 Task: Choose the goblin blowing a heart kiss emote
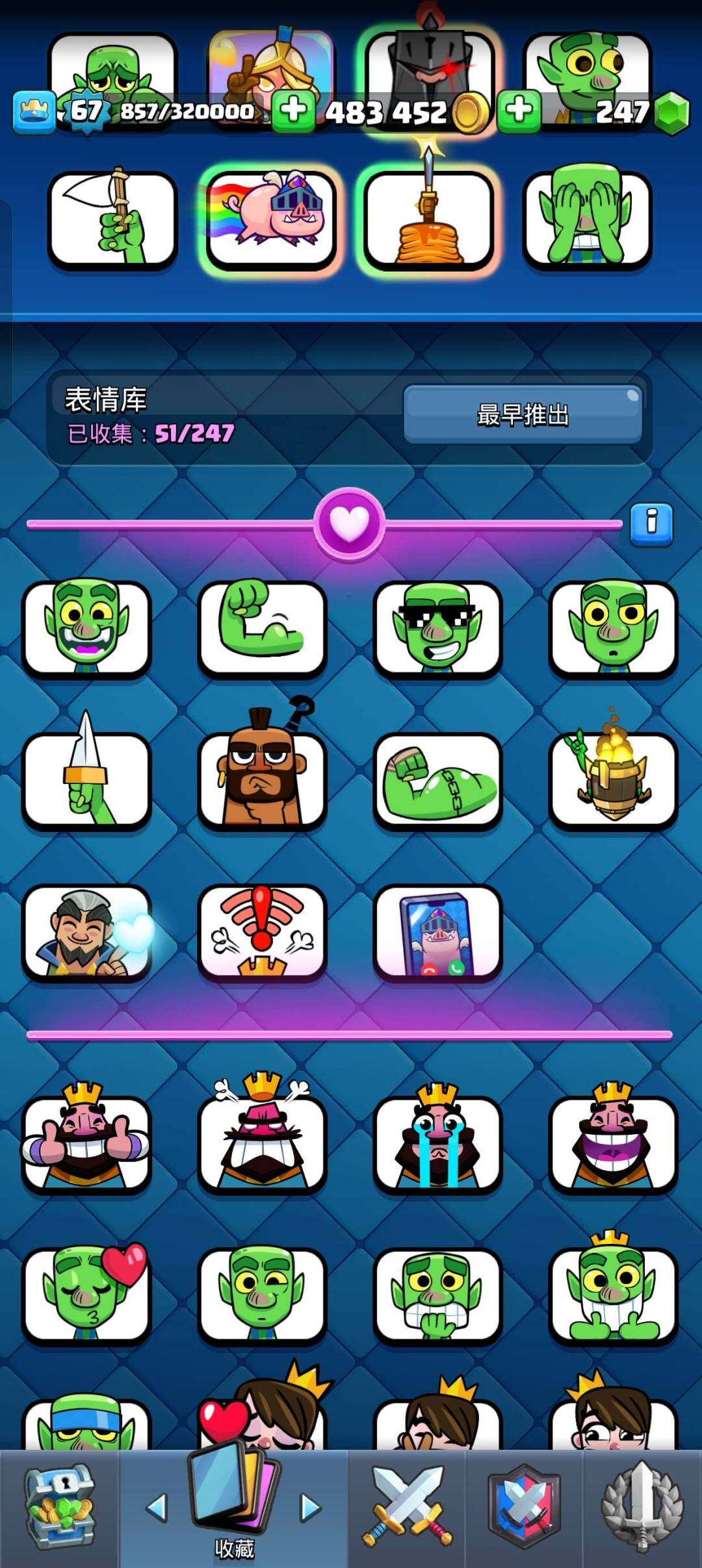pos(86,1293)
